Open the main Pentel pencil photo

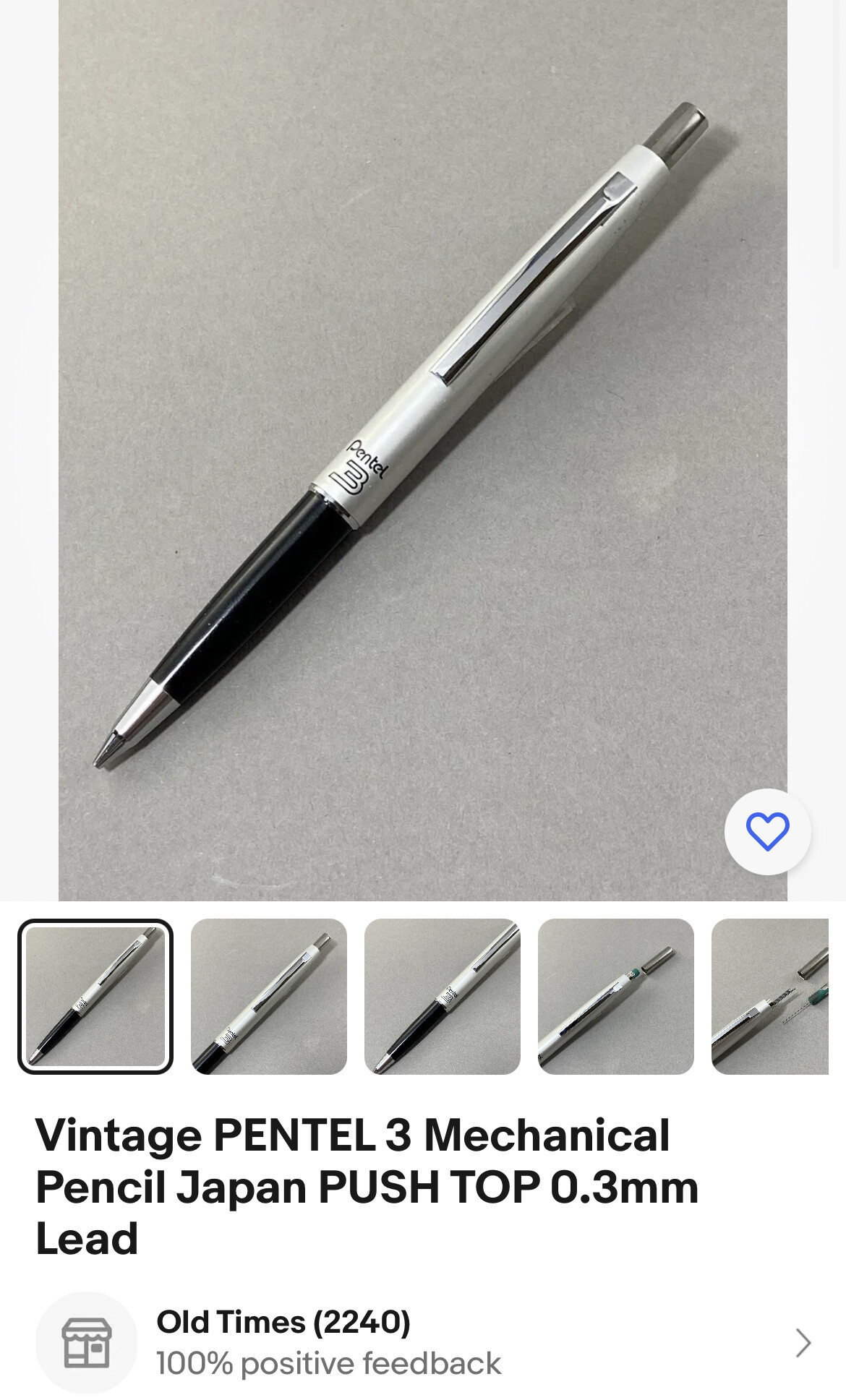pos(423,450)
